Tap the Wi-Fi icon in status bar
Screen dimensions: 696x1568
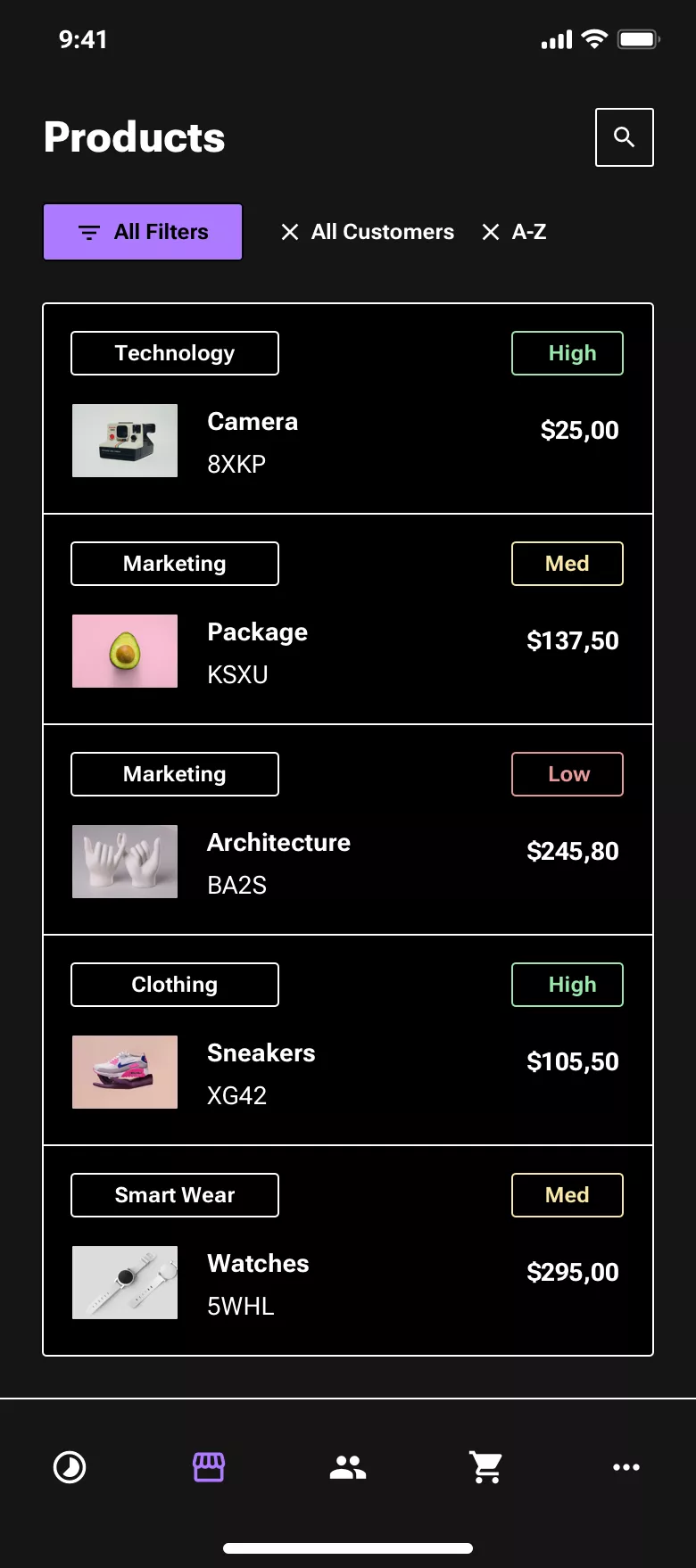click(593, 38)
